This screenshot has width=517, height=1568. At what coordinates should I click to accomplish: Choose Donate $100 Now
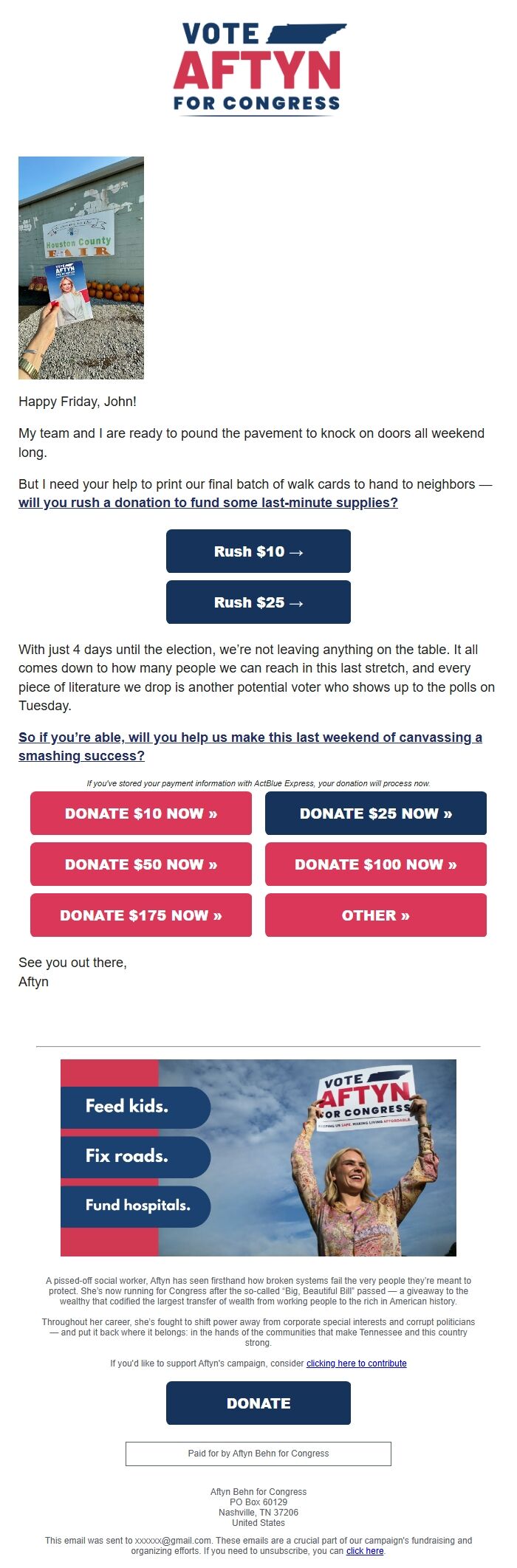point(375,864)
